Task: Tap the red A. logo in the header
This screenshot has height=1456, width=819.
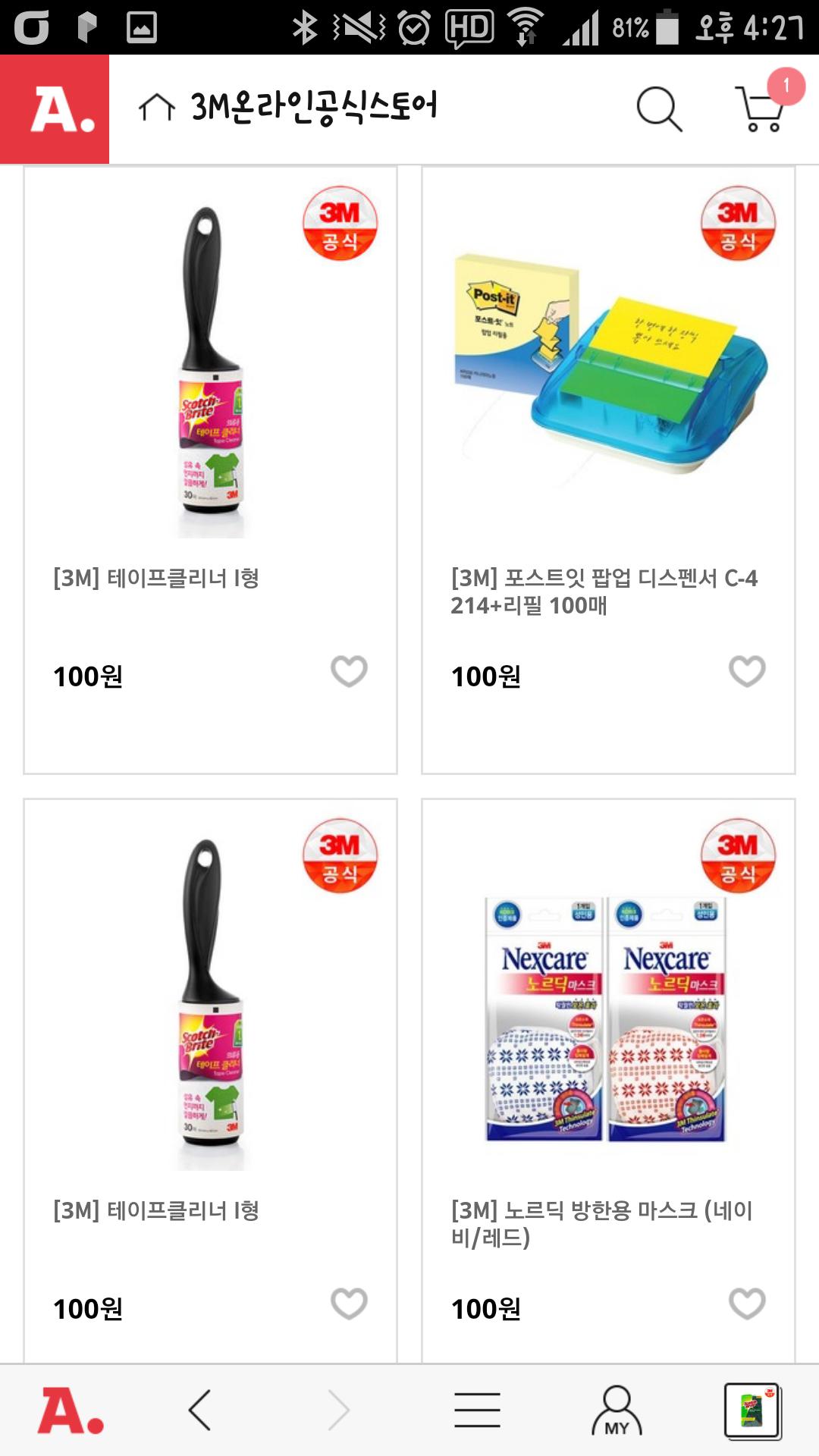Action: [55, 109]
